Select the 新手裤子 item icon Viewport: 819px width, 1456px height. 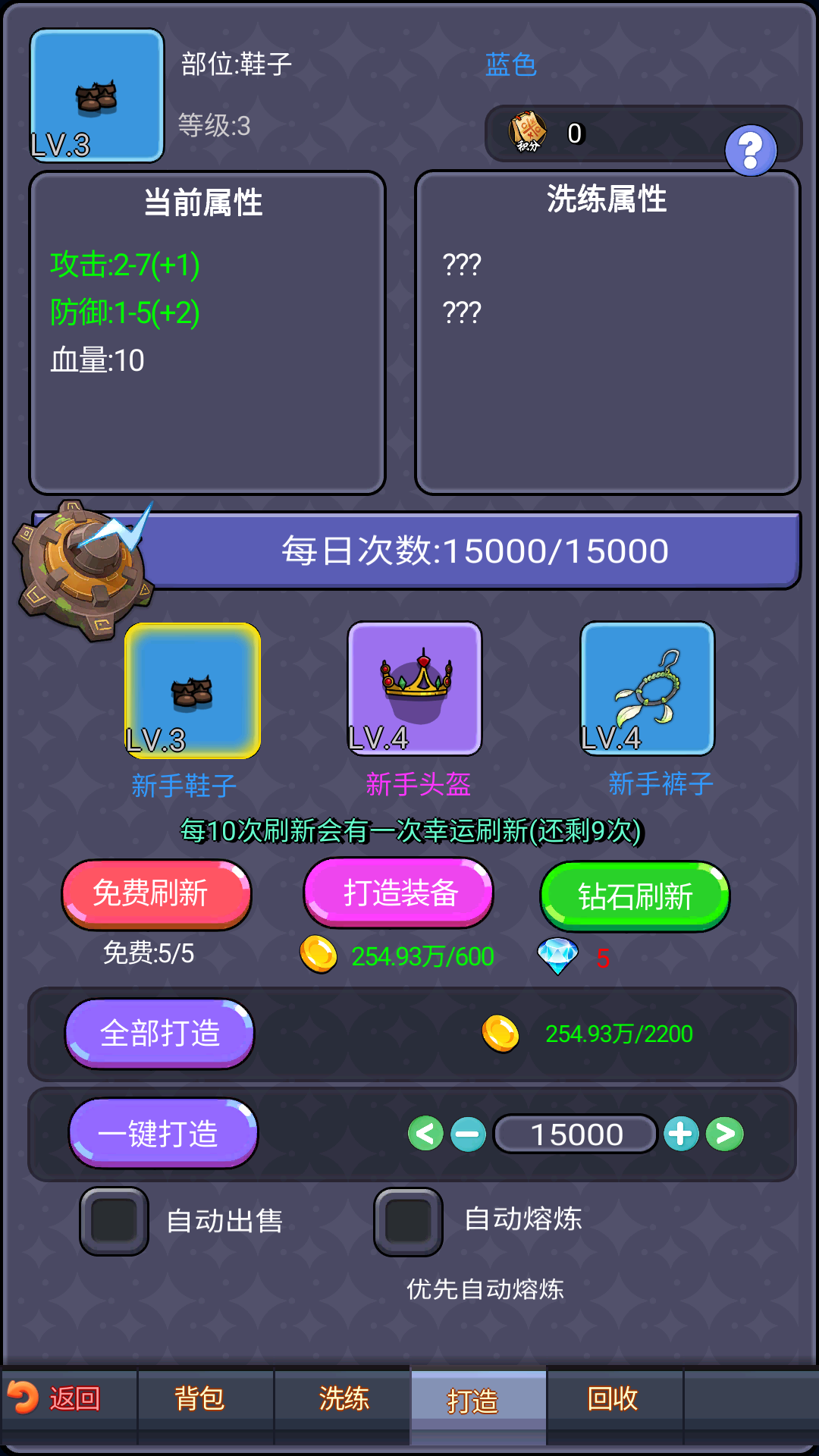coord(647,689)
